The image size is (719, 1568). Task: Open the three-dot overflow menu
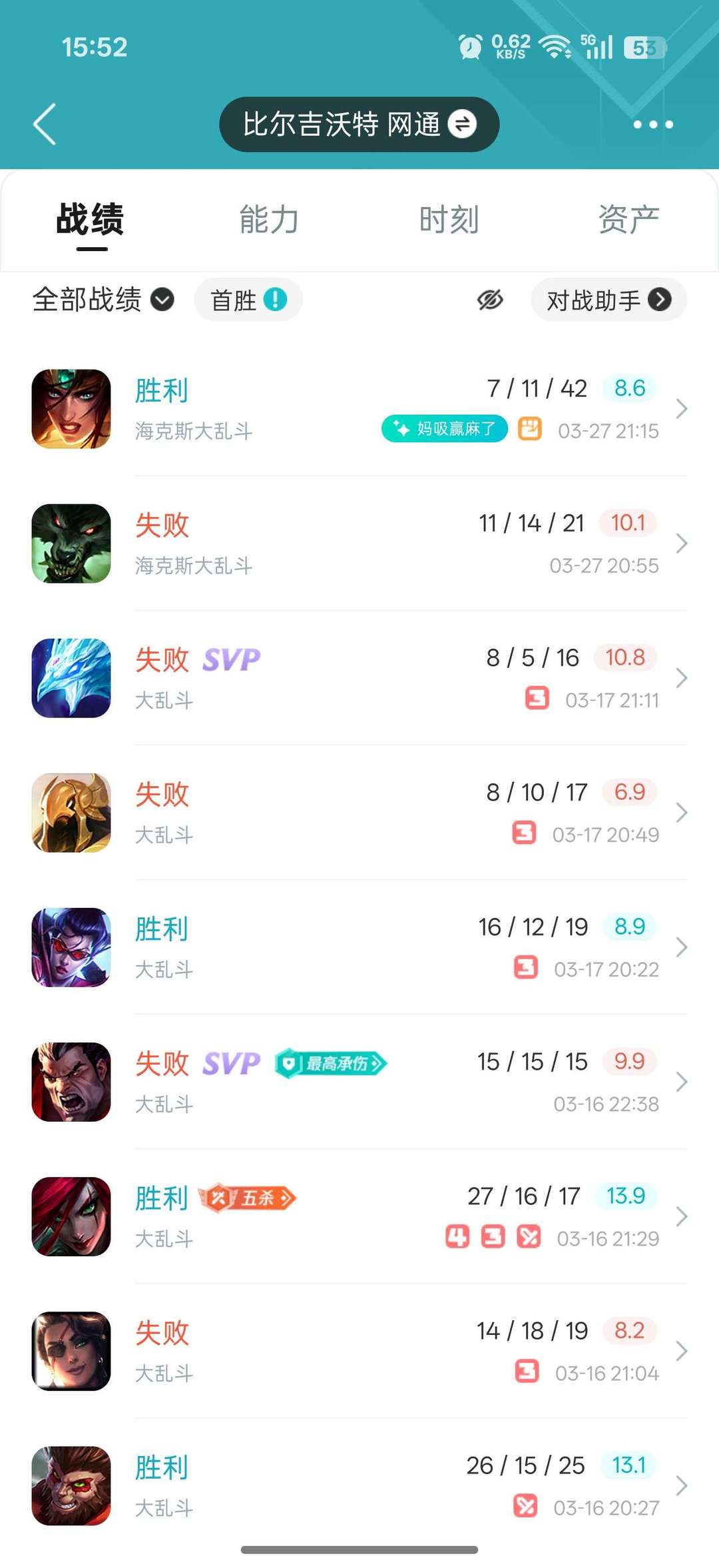point(652,125)
